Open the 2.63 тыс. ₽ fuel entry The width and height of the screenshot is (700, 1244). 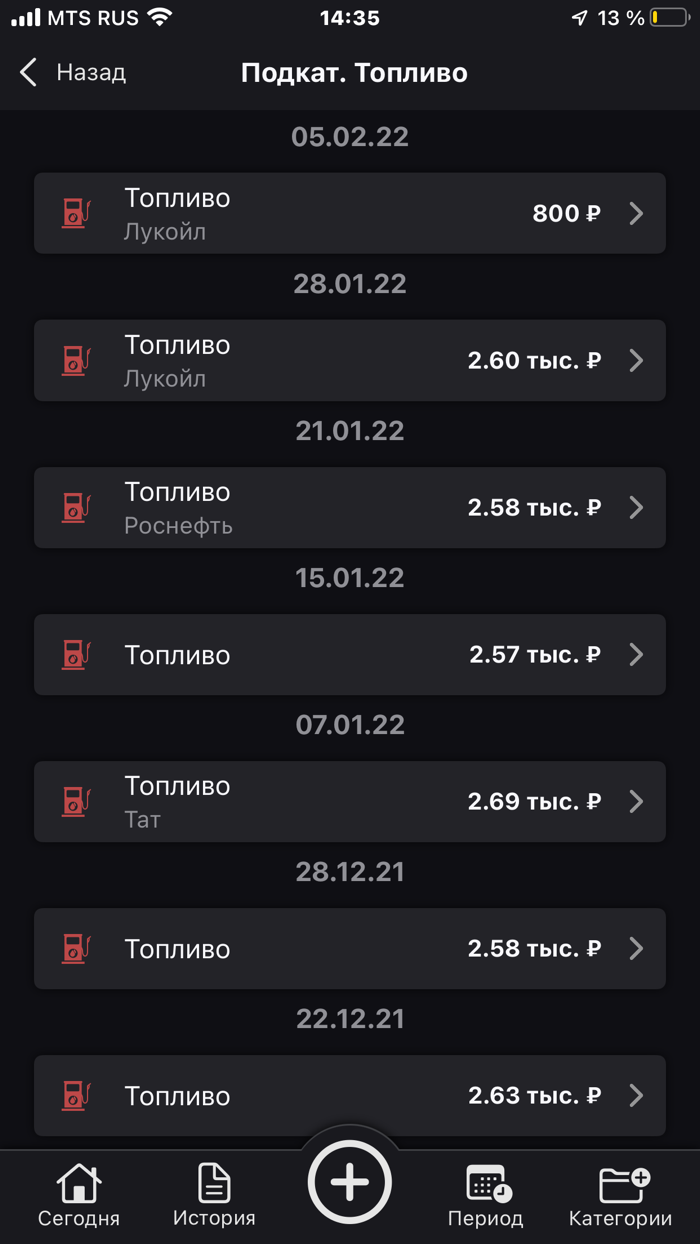(x=349, y=1095)
